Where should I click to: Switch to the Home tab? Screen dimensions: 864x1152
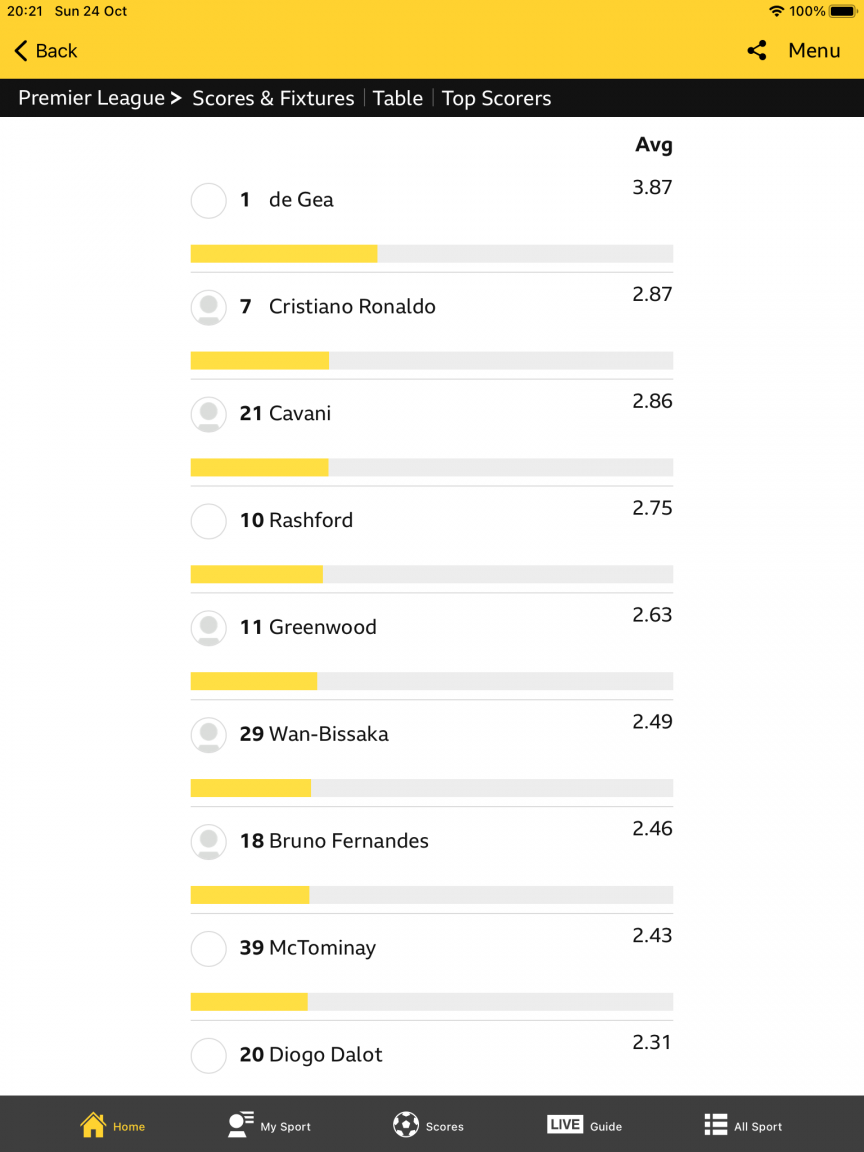pyautogui.click(x=112, y=1125)
